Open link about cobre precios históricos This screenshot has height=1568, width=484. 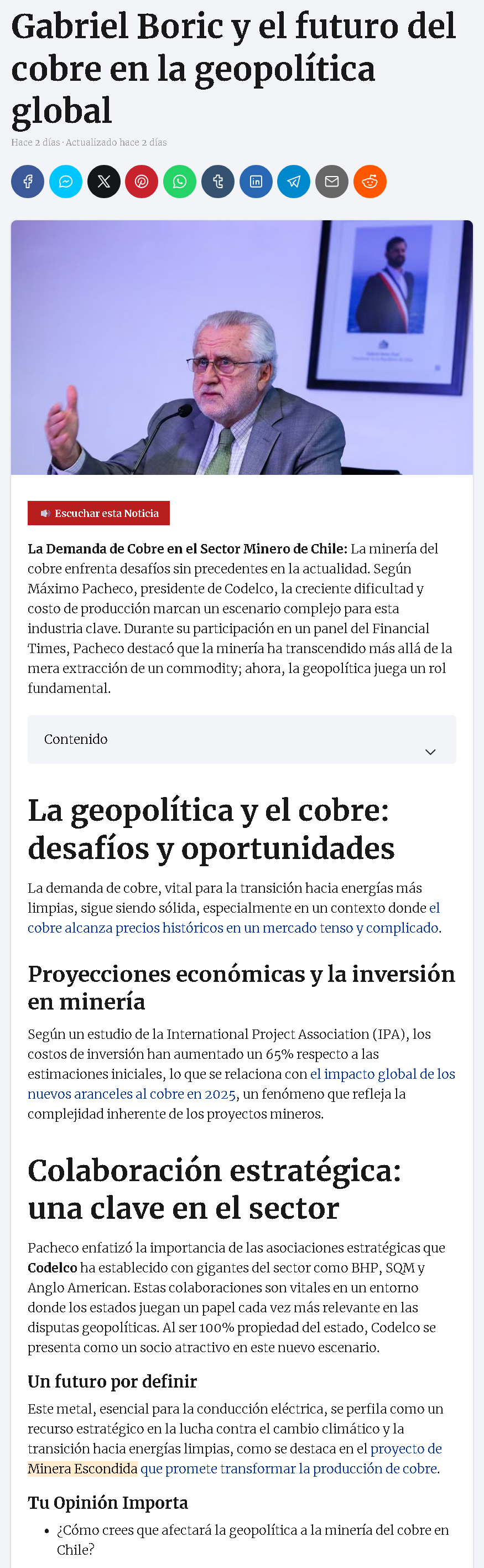point(233,928)
